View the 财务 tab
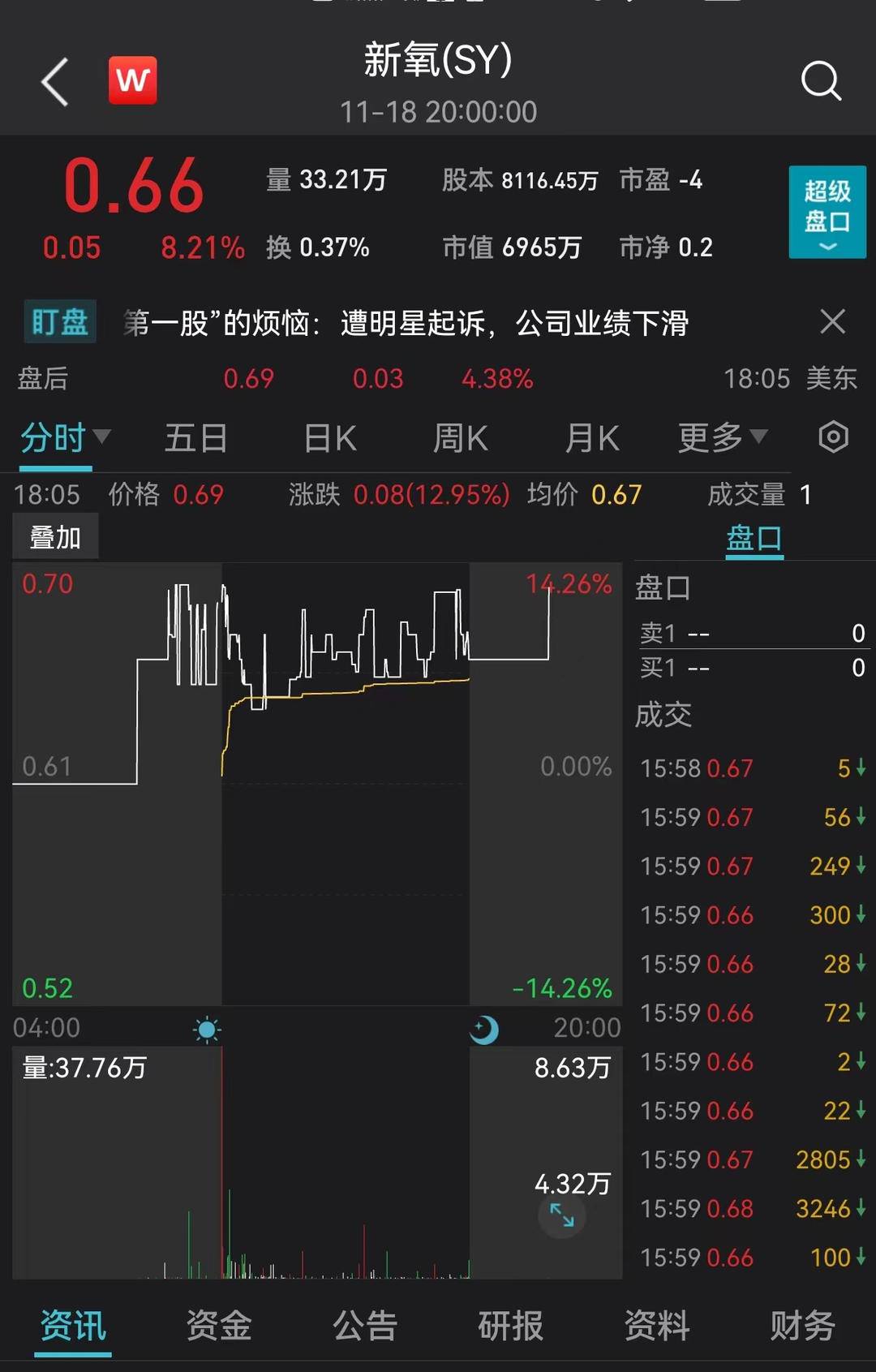 pyautogui.click(x=802, y=1326)
